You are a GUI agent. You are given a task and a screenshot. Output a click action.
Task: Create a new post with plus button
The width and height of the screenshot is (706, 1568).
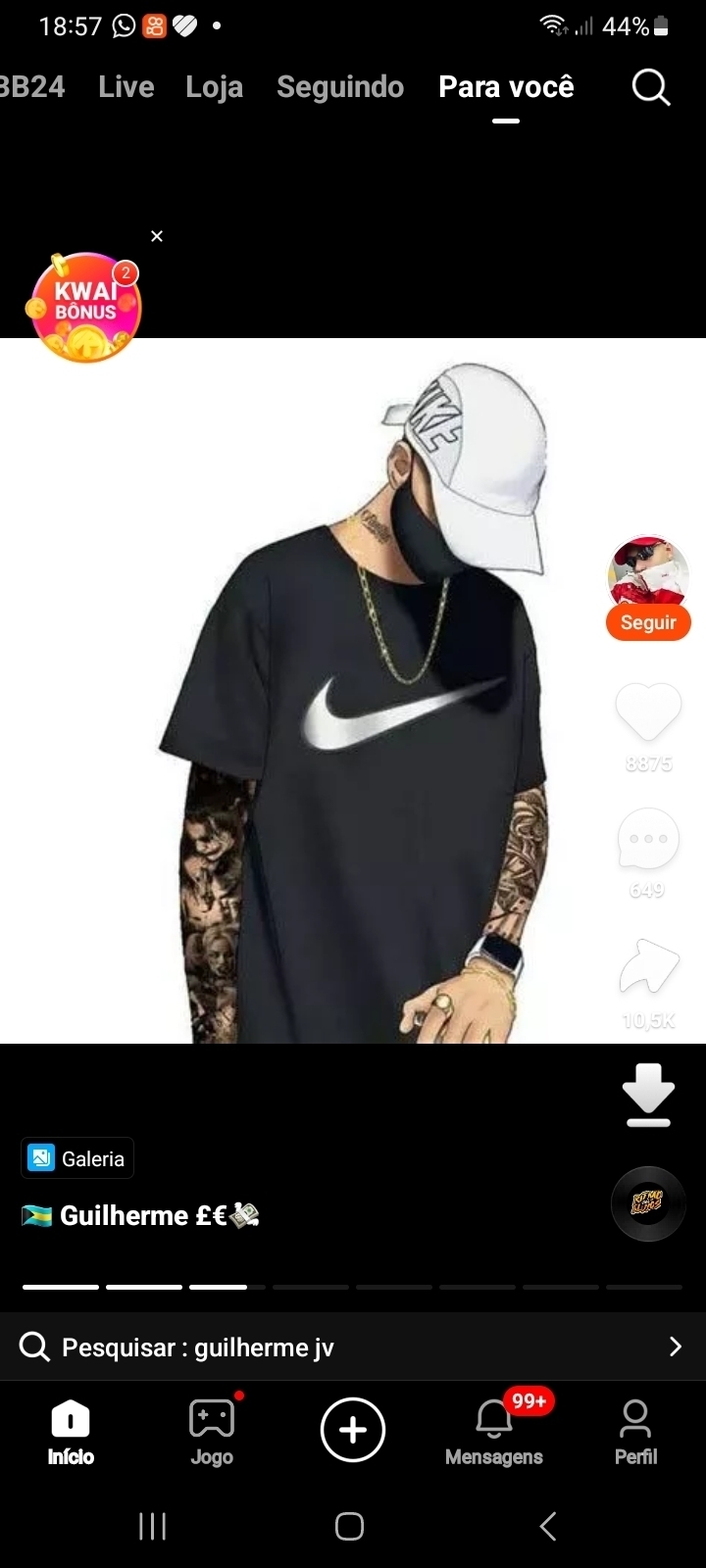click(353, 1430)
